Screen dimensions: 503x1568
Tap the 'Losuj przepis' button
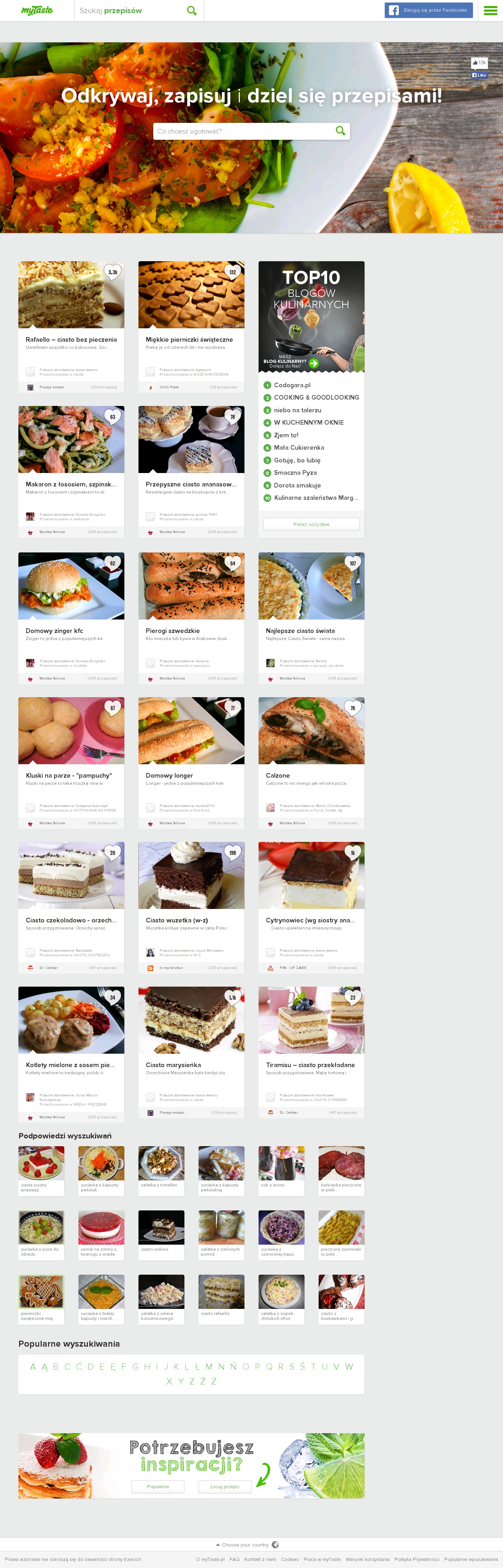225,1486
